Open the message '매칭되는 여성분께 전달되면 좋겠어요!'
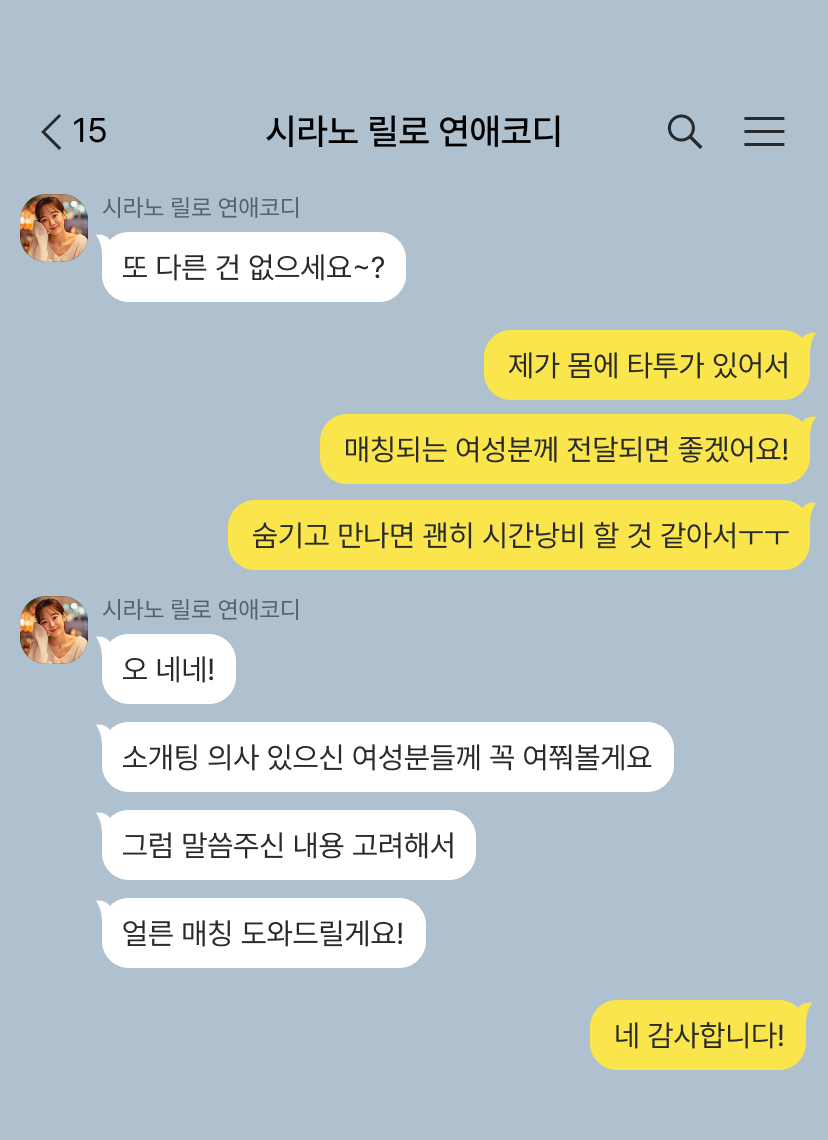Viewport: 828px width, 1140px height. click(x=564, y=449)
